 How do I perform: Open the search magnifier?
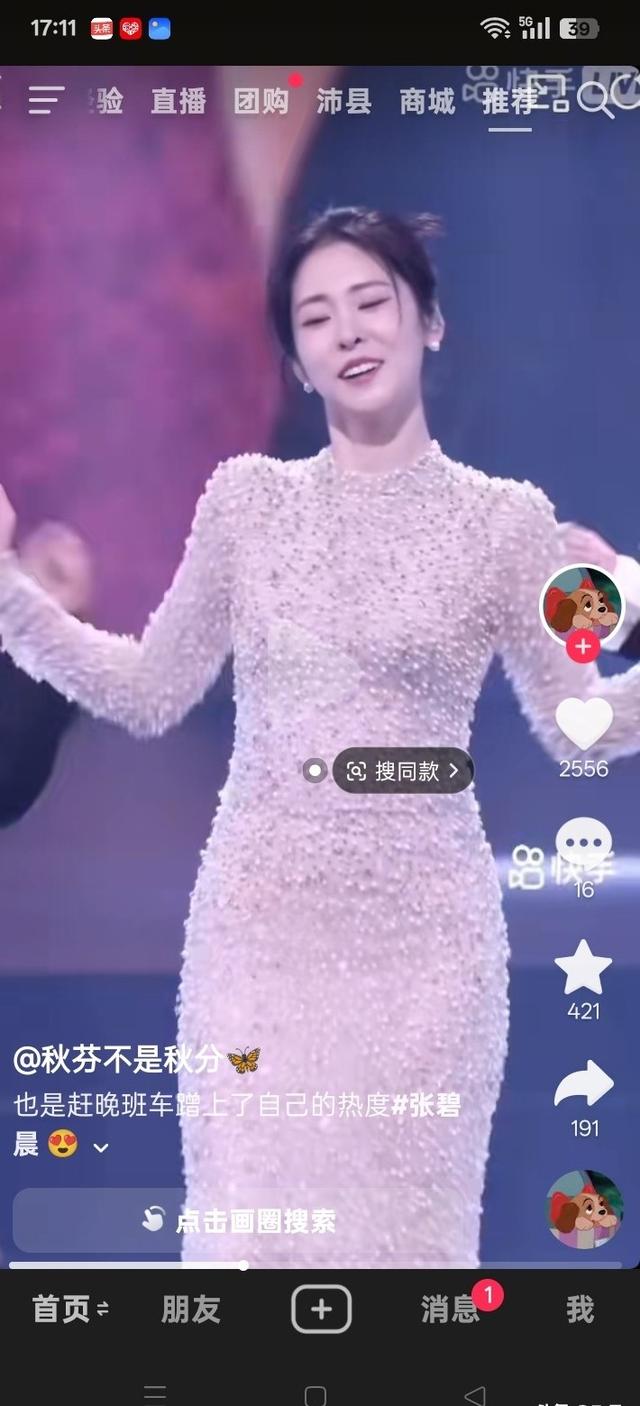coord(594,100)
